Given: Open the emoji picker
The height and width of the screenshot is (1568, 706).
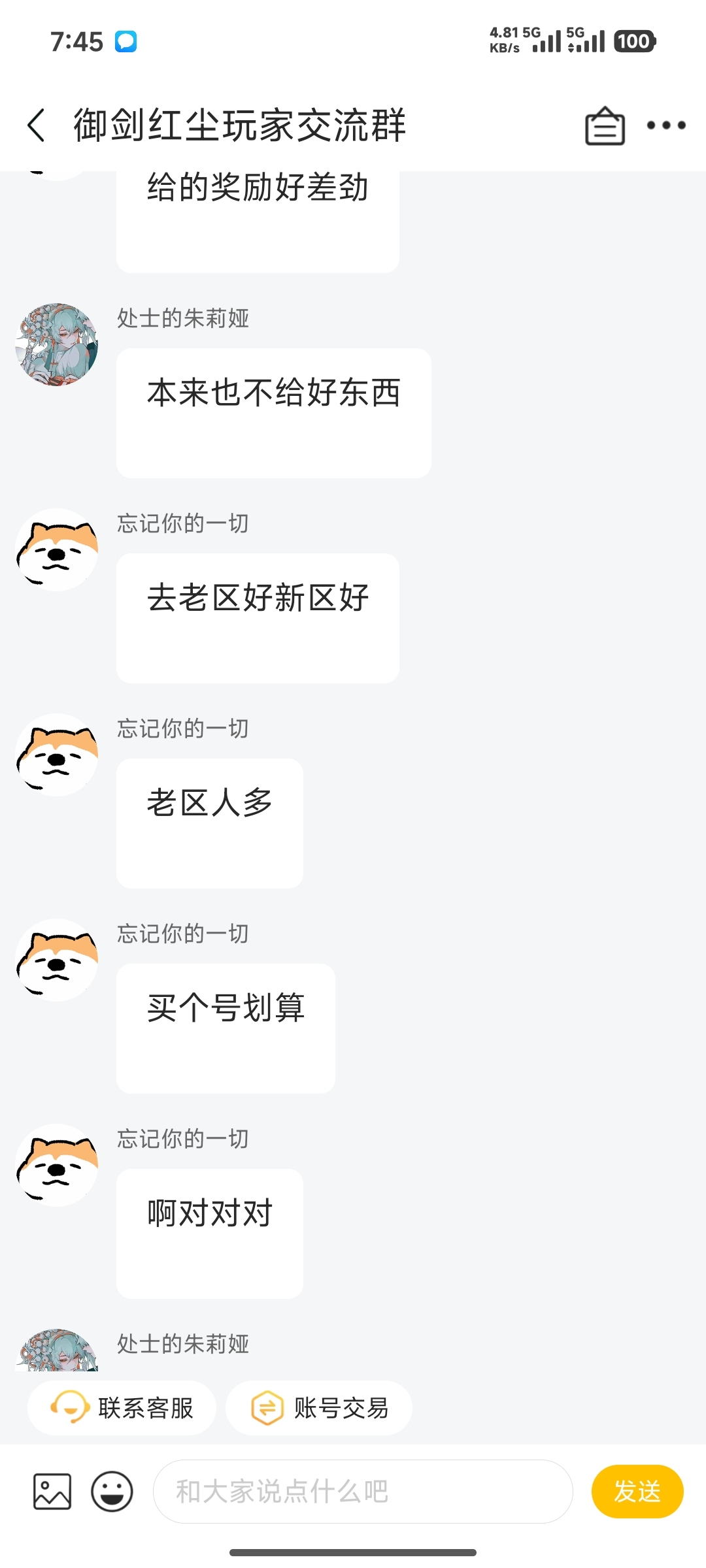Looking at the screenshot, I should click(112, 1492).
